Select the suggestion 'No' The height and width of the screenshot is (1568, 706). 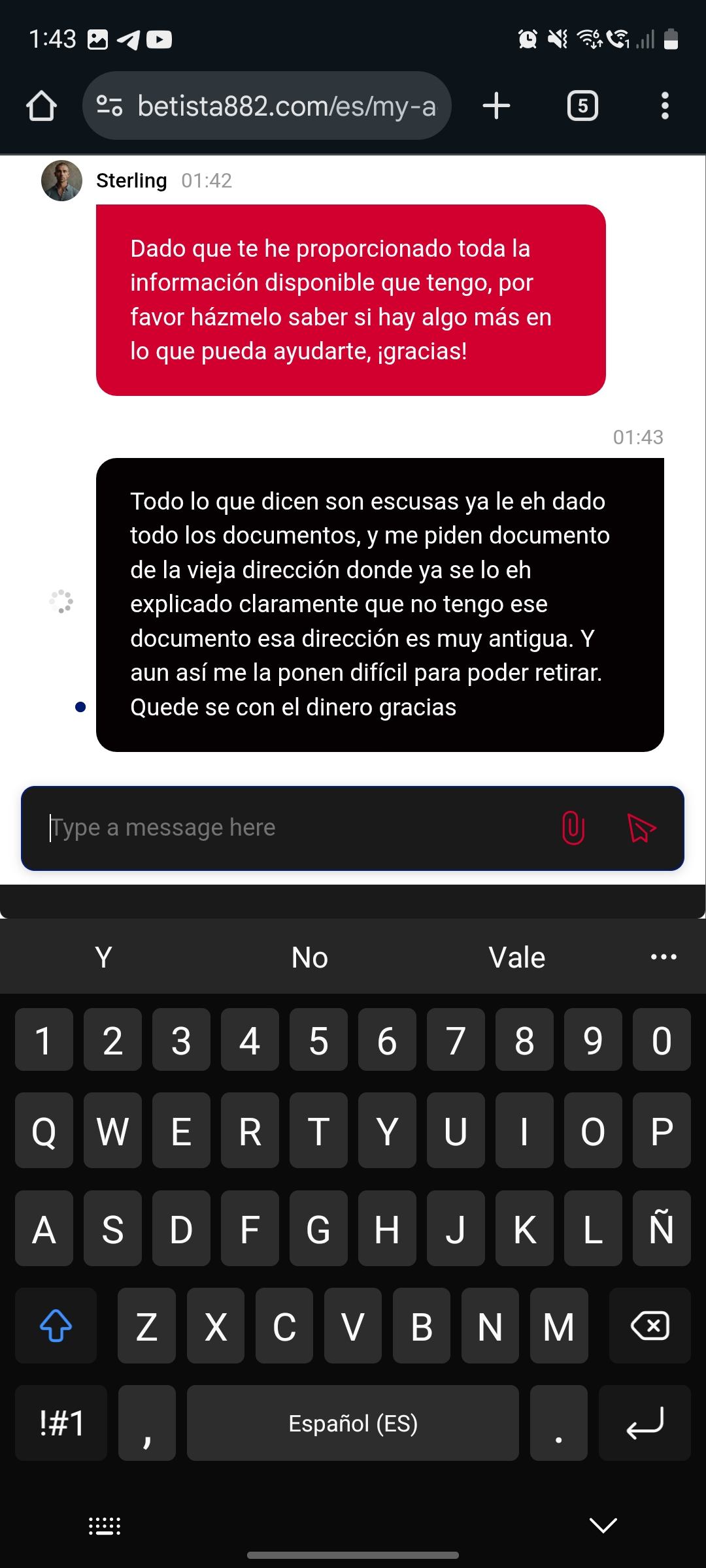tap(309, 956)
